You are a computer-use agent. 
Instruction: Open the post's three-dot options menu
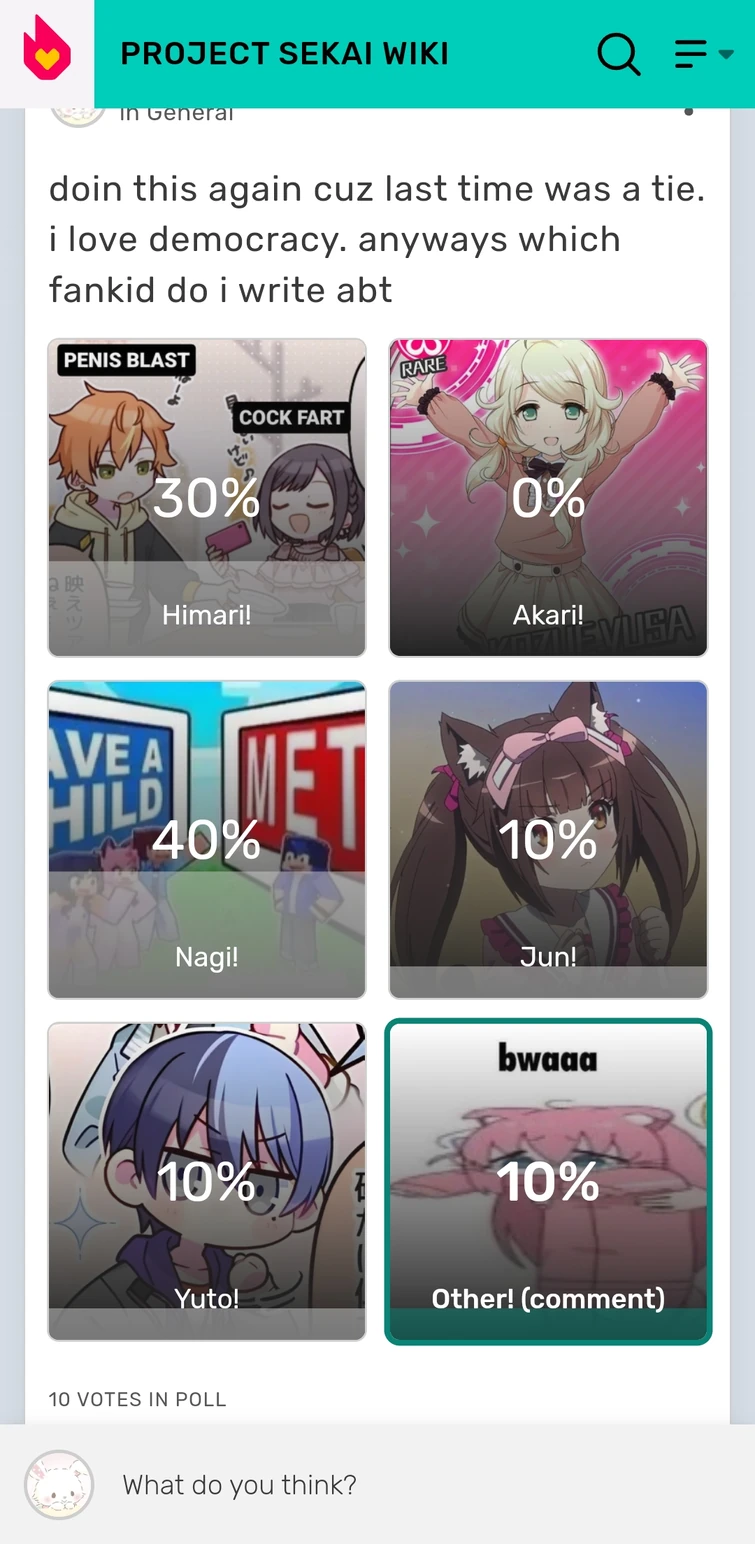(689, 112)
